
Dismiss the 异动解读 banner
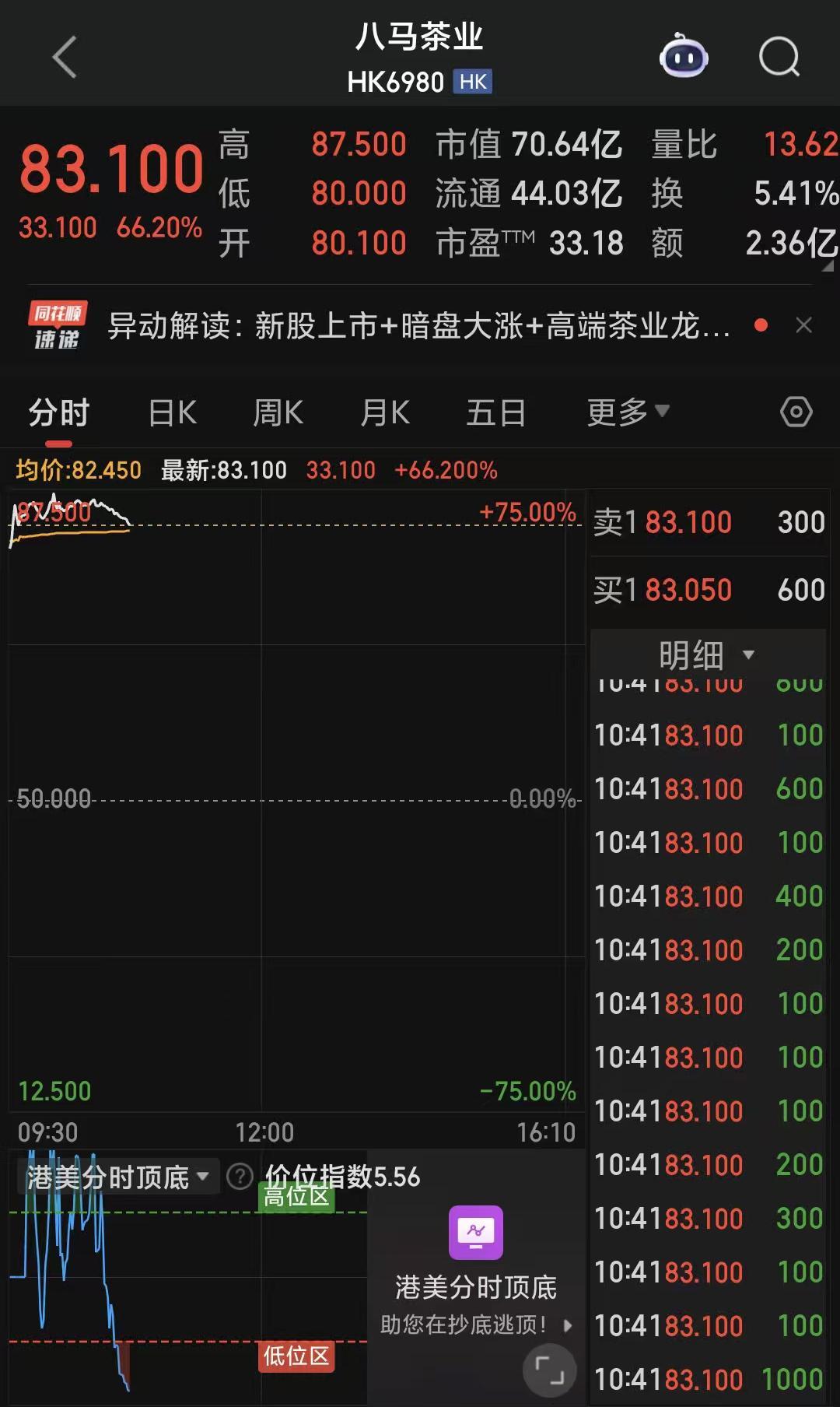click(804, 325)
